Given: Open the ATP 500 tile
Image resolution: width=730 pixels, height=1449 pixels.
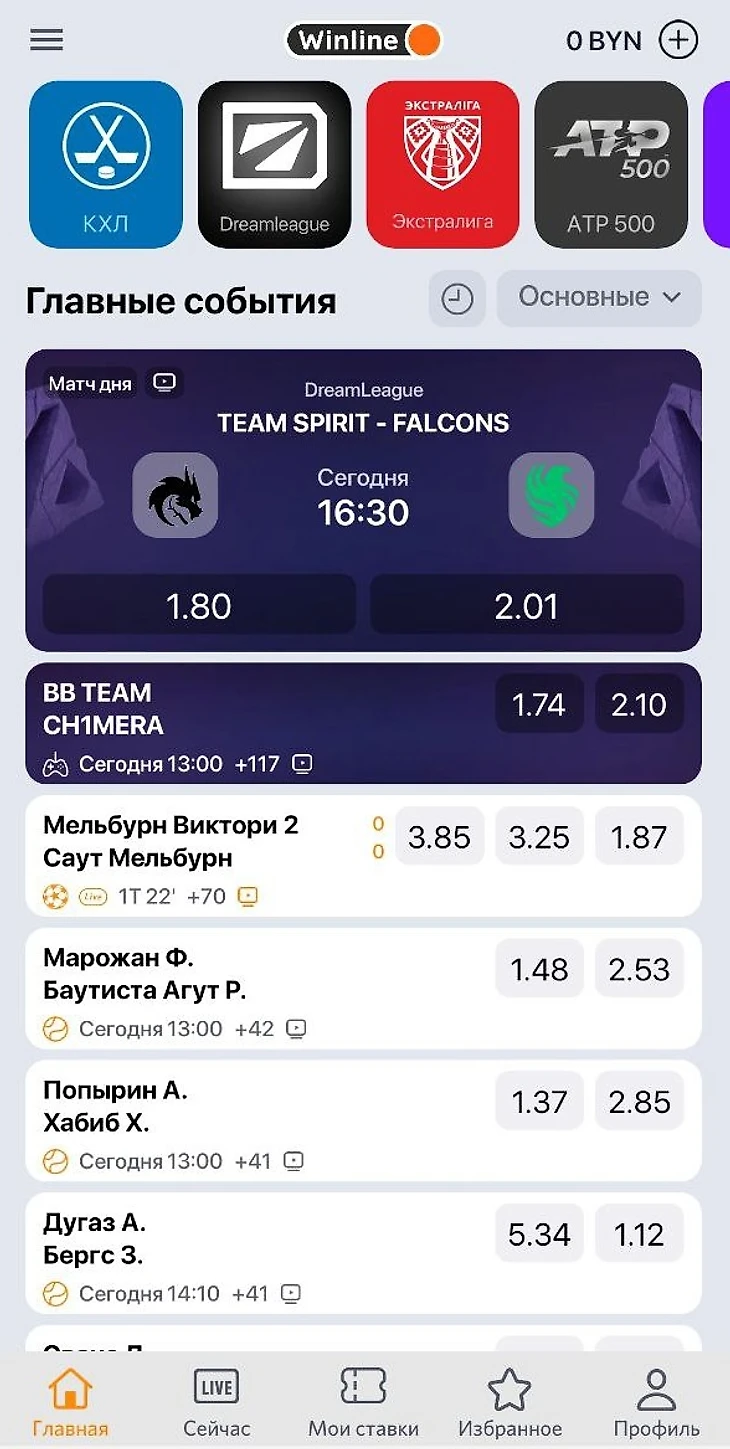Looking at the screenshot, I should [610, 164].
